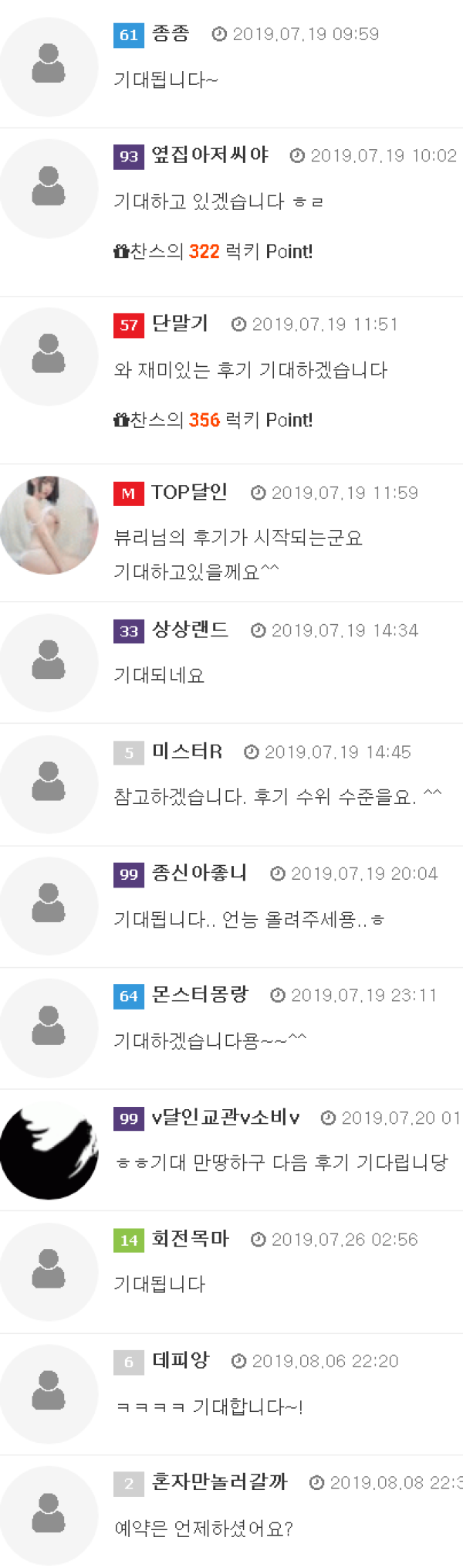View TOP달인's profile picture
Screen dimensions: 463x1568
(49, 525)
